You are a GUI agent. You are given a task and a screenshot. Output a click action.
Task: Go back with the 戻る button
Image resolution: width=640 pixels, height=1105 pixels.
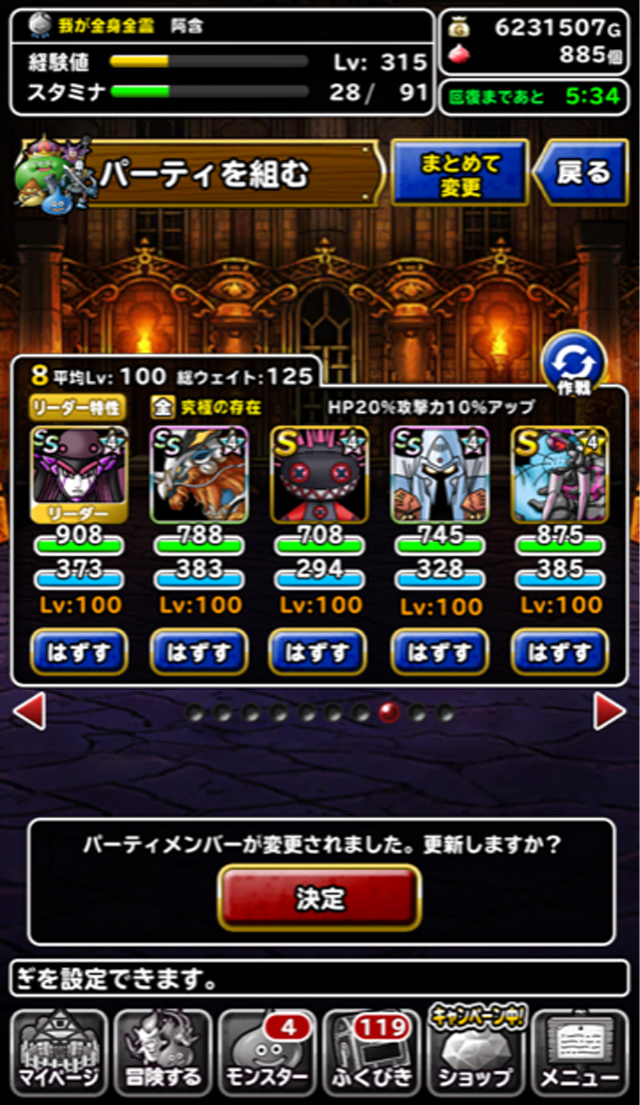pyautogui.click(x=581, y=173)
